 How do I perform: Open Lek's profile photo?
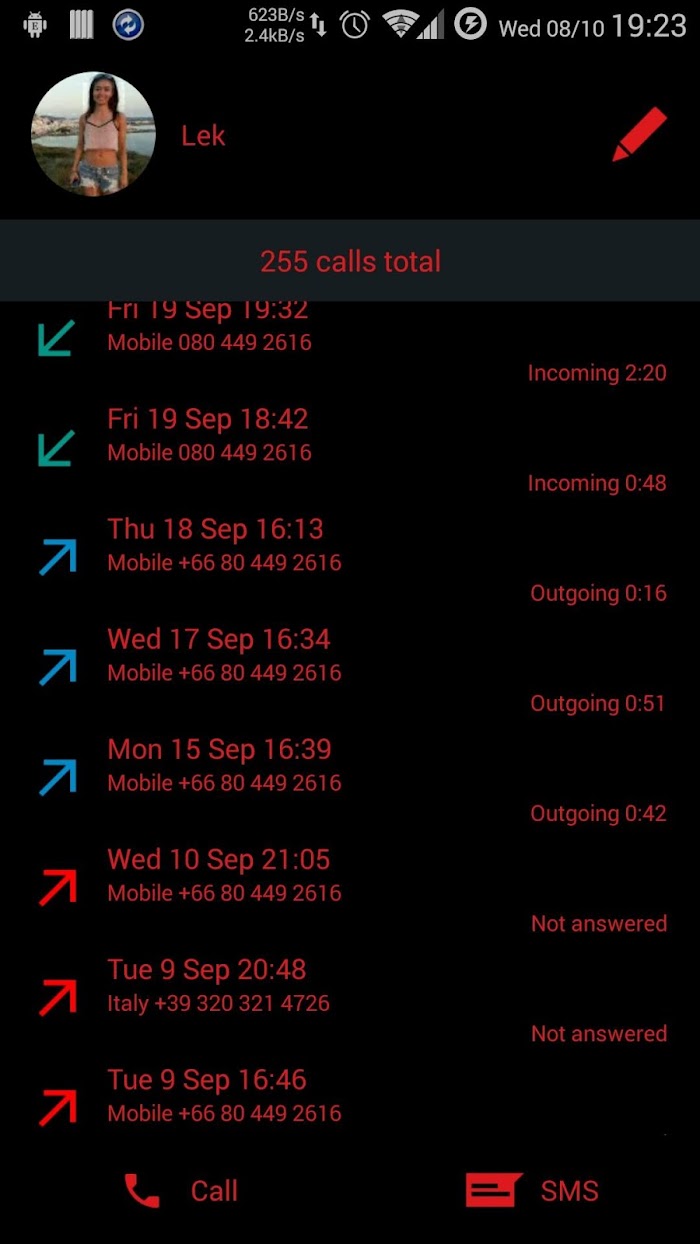pyautogui.click(x=94, y=134)
